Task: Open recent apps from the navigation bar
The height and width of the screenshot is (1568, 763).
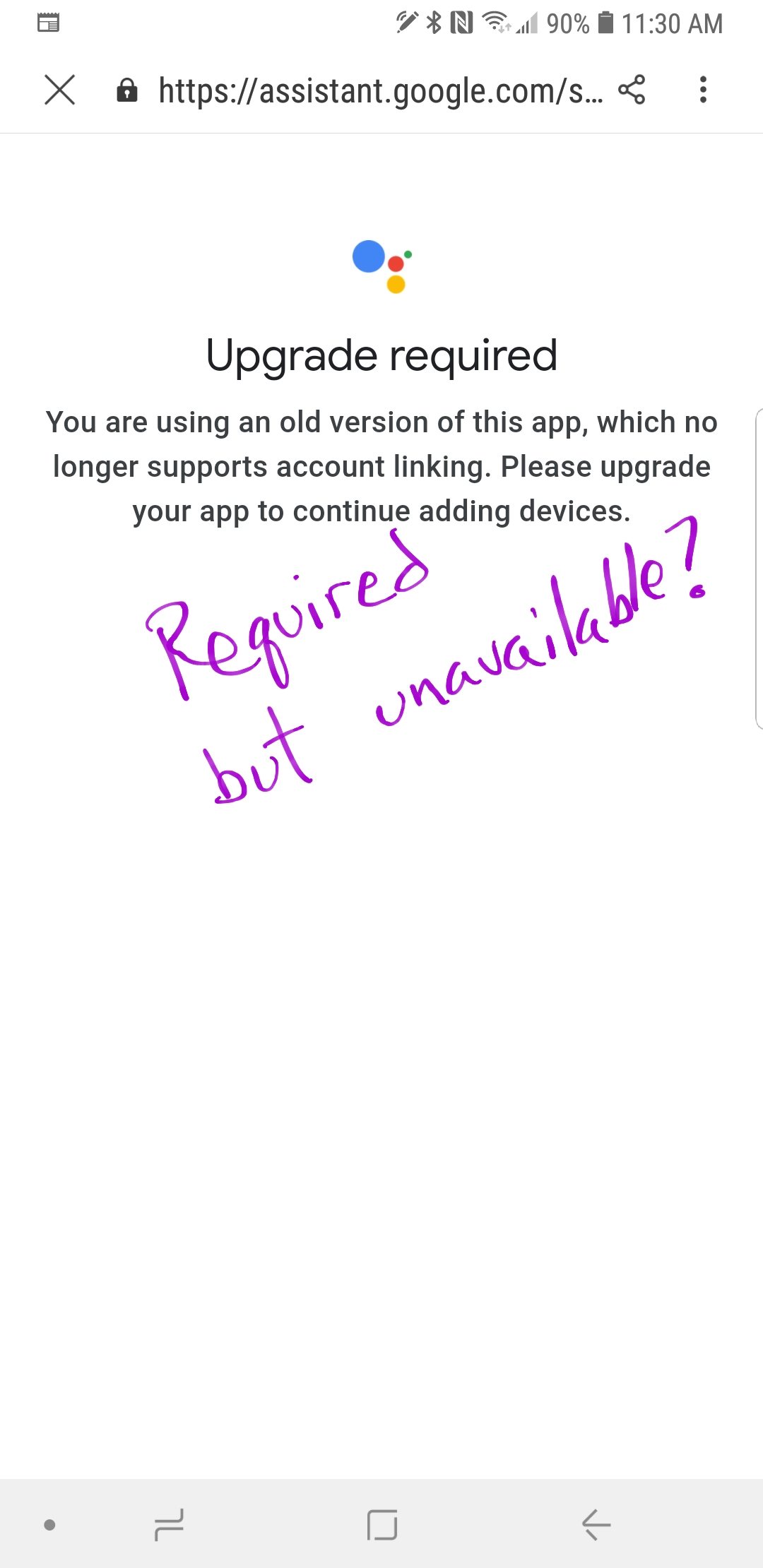Action: click(169, 1524)
